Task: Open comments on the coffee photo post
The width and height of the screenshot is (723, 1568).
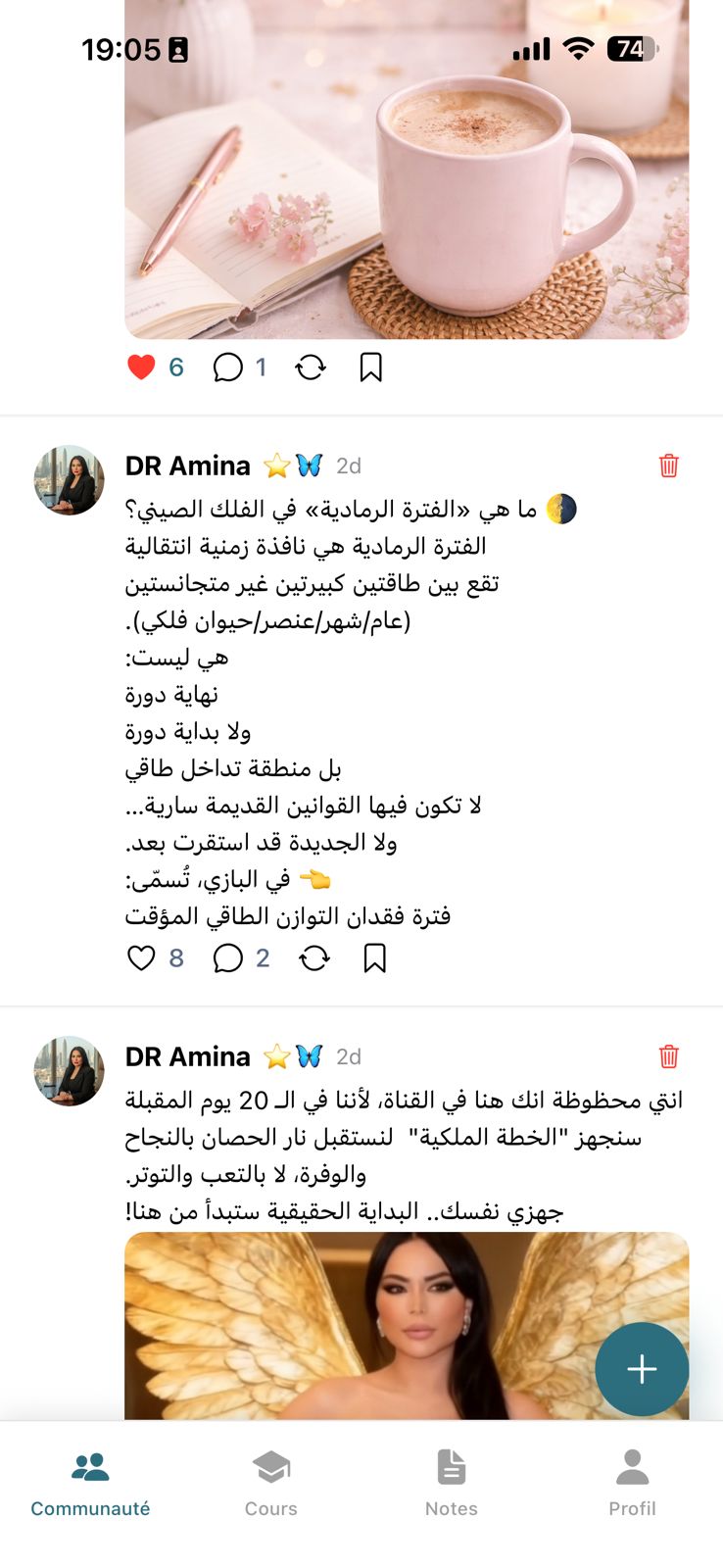Action: 228,367
